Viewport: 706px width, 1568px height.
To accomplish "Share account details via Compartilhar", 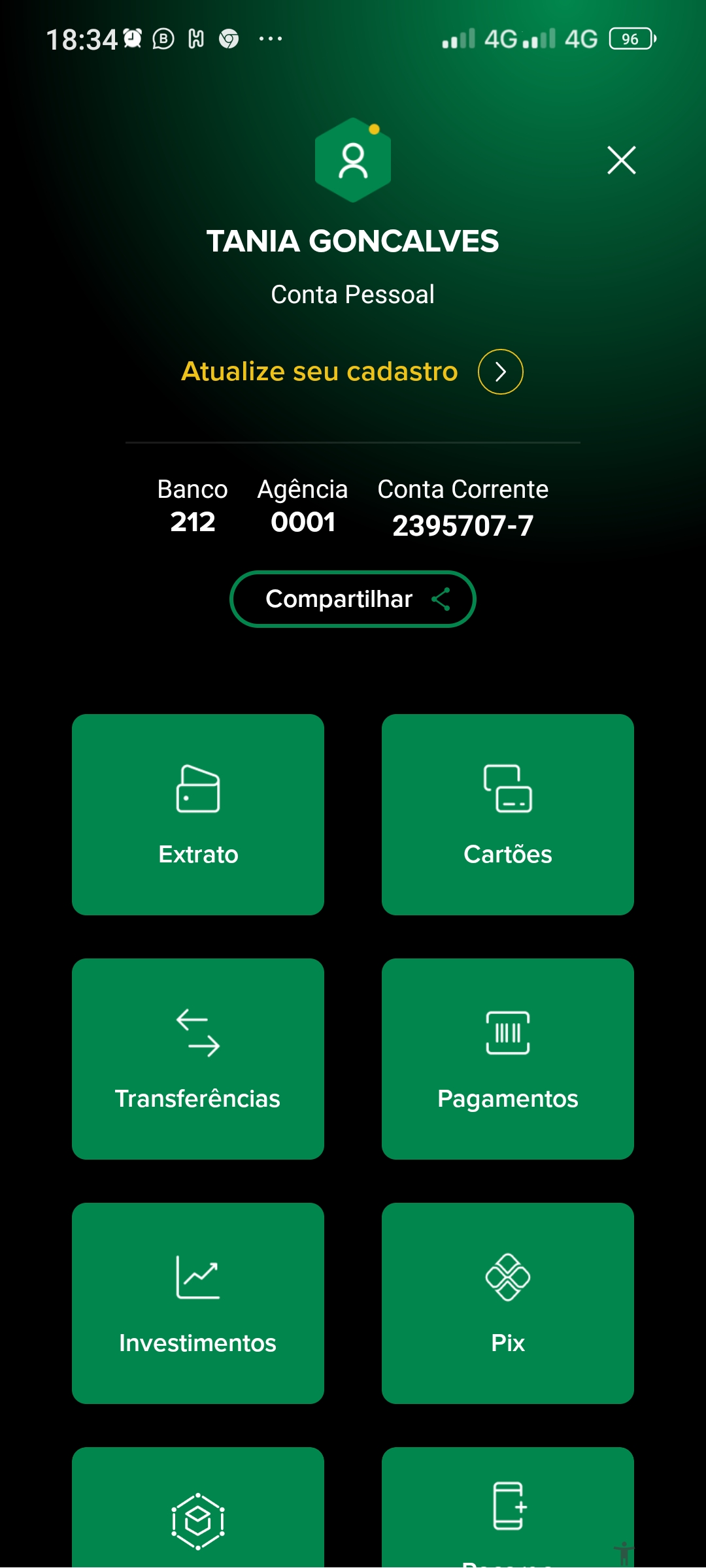I will (353, 599).
